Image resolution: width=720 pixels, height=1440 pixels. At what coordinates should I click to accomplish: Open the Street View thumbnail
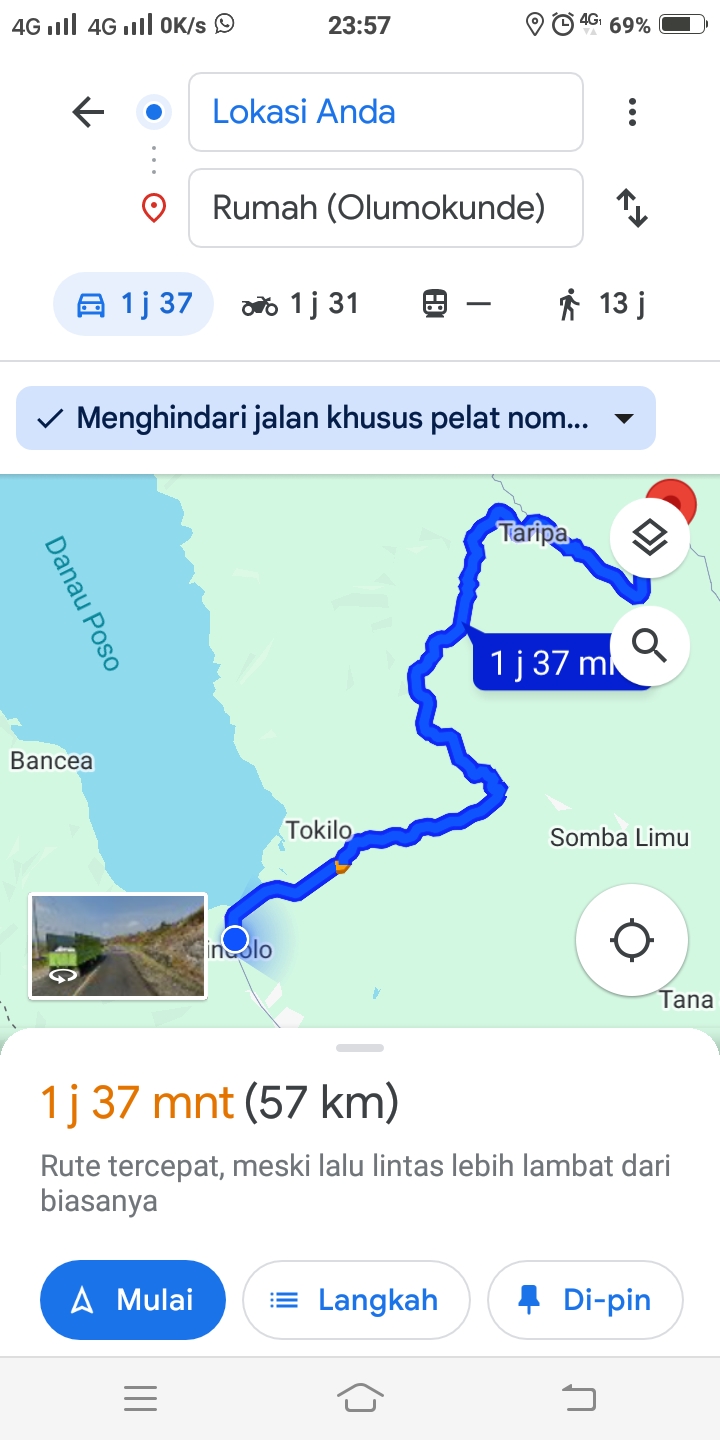click(118, 946)
